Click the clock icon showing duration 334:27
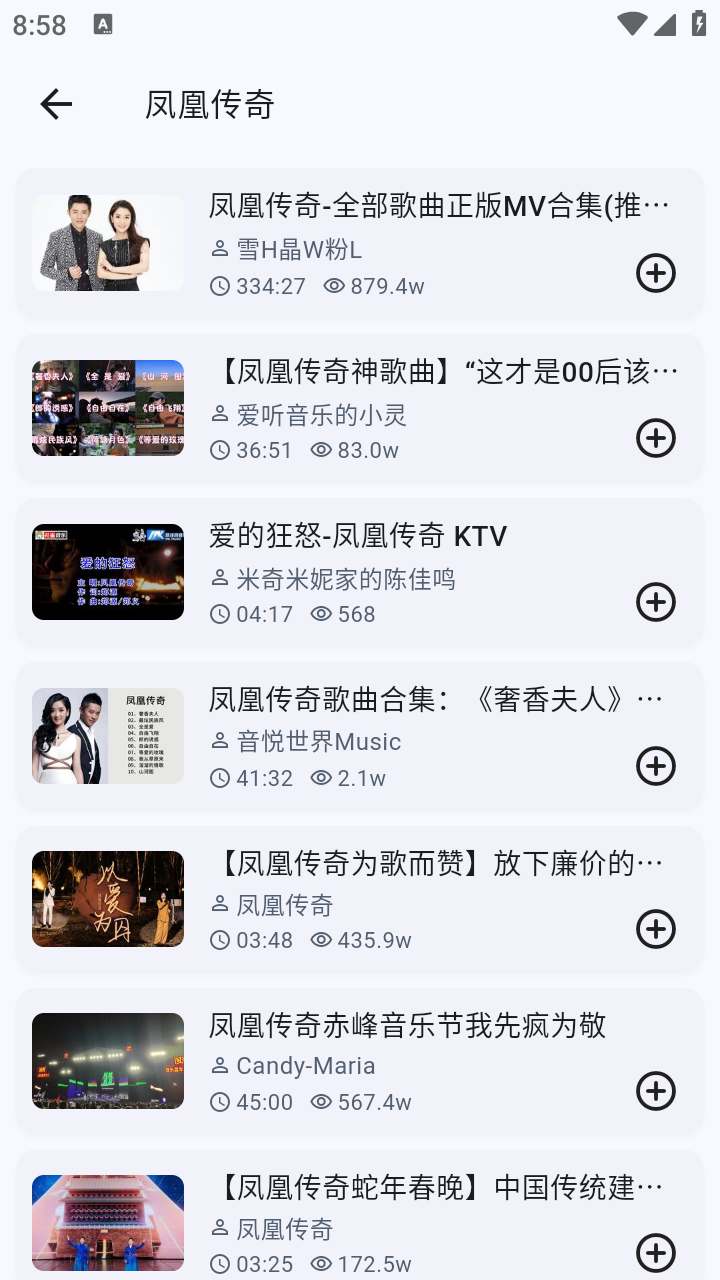The width and height of the screenshot is (720, 1280). point(220,285)
